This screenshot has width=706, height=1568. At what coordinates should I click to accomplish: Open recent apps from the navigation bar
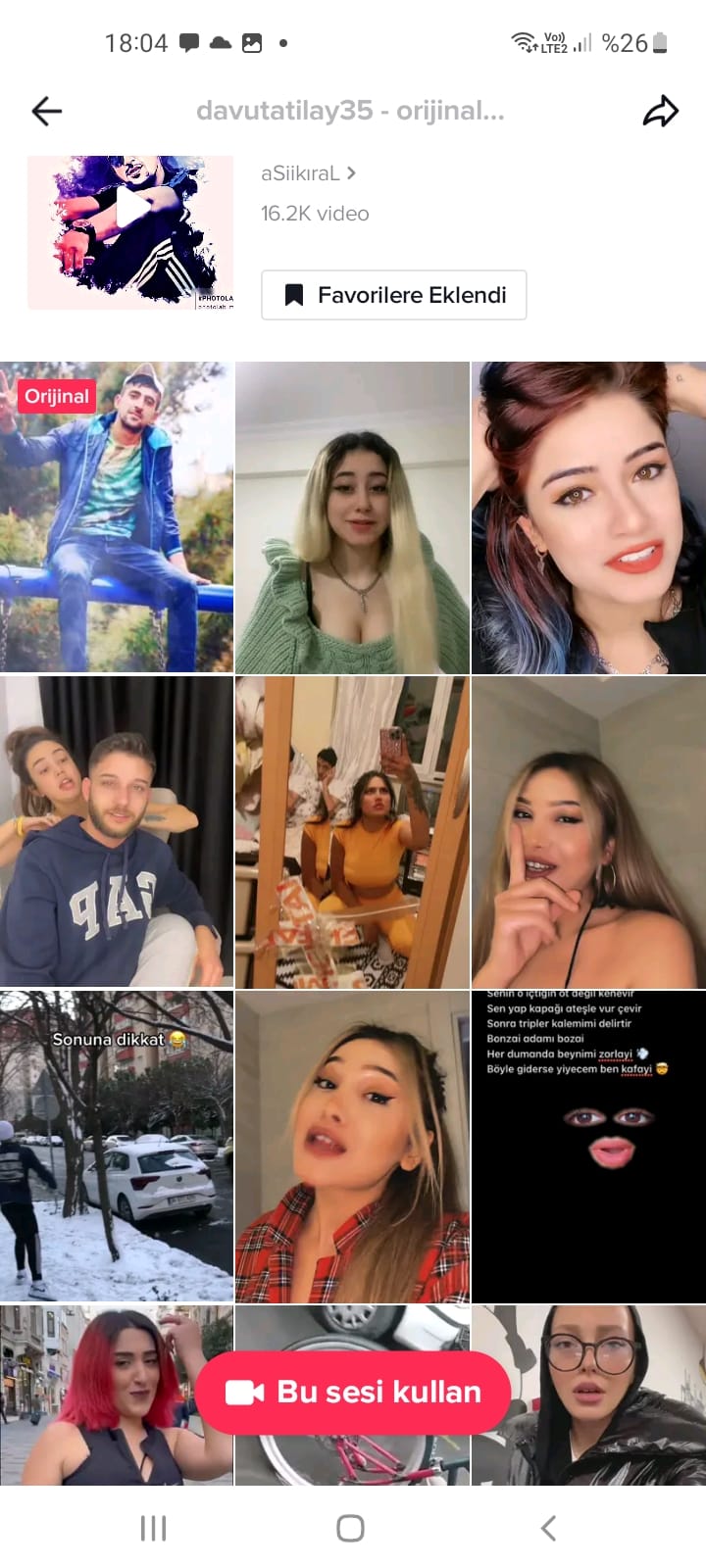153,1528
